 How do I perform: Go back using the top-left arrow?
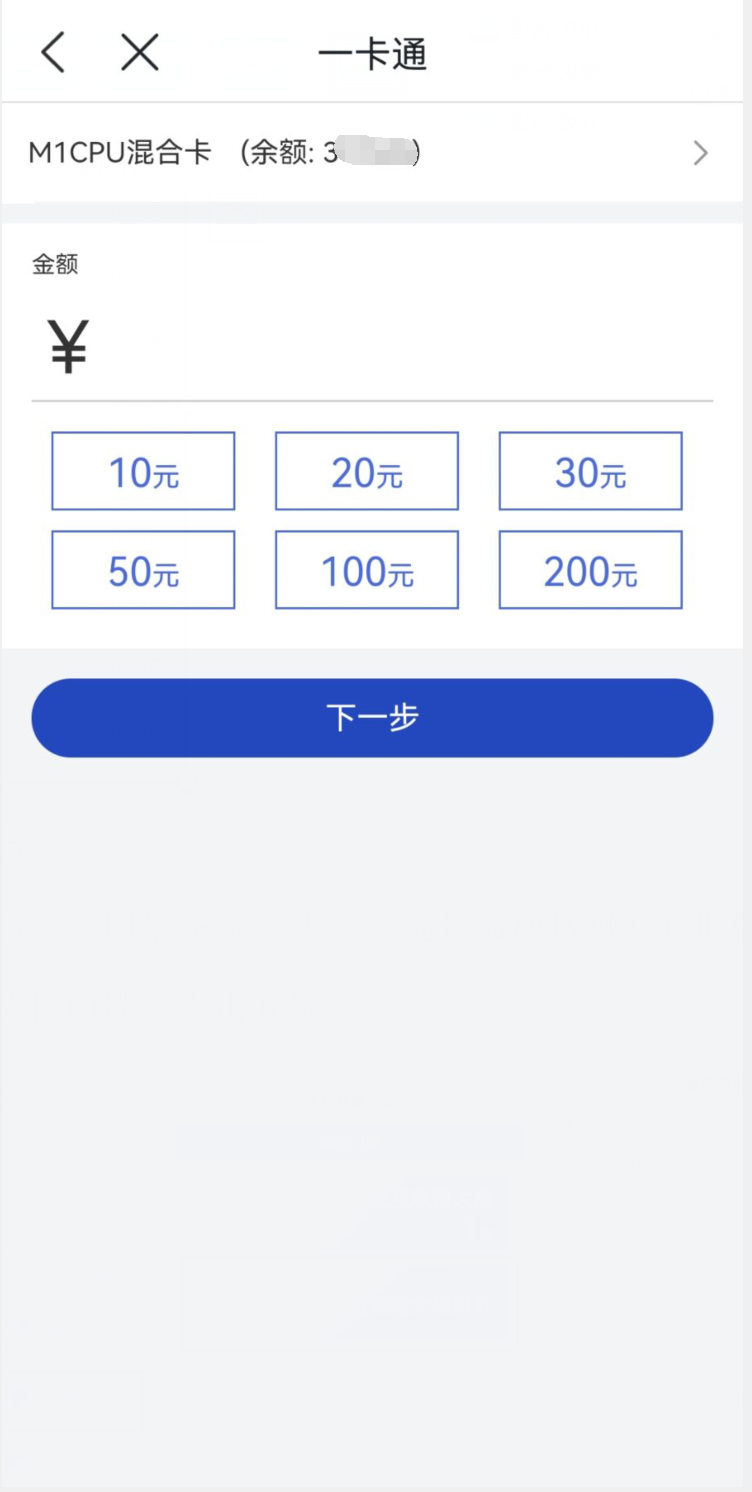tap(53, 52)
